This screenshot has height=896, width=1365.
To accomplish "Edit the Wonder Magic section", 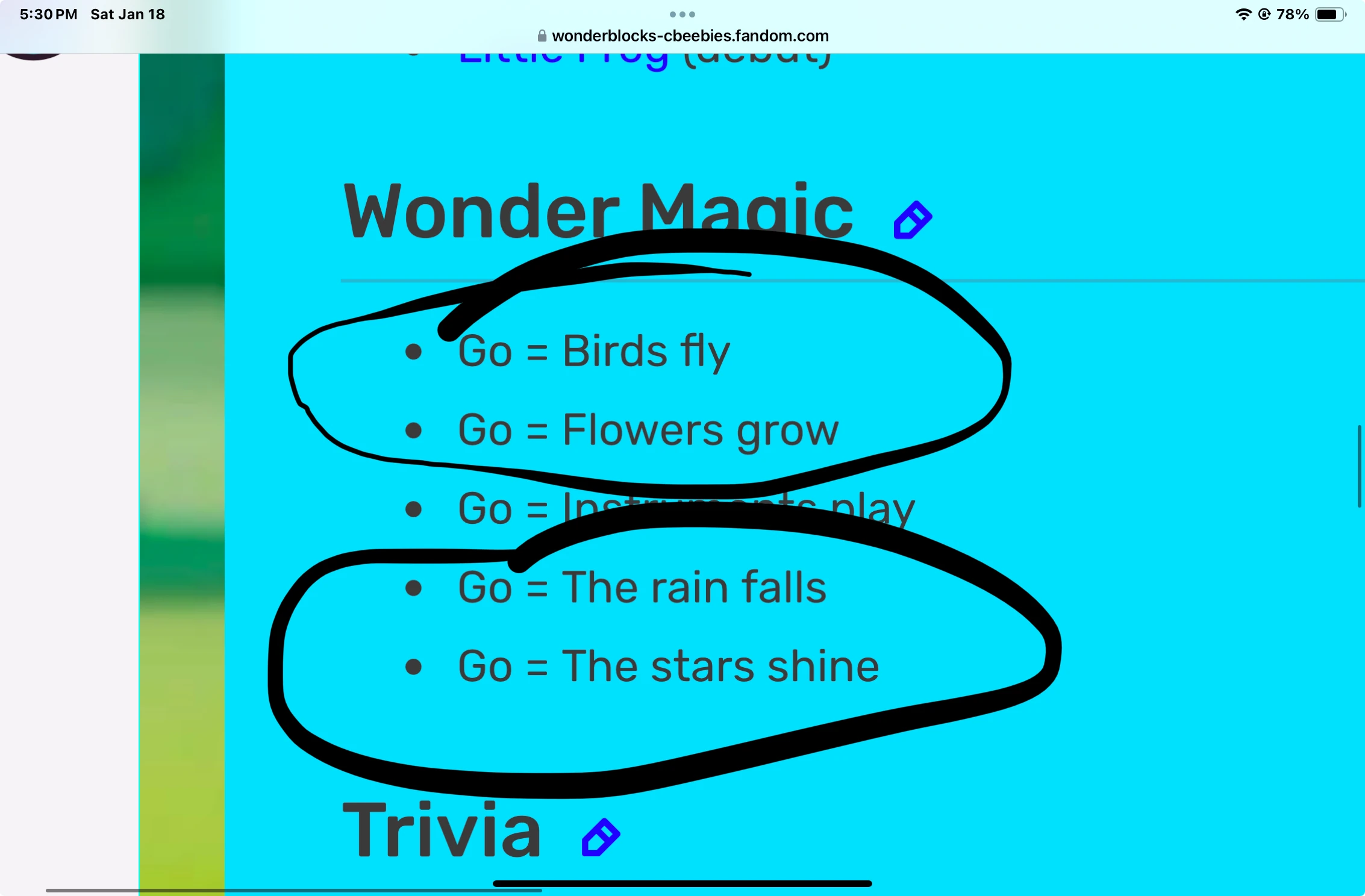I will (x=912, y=220).
